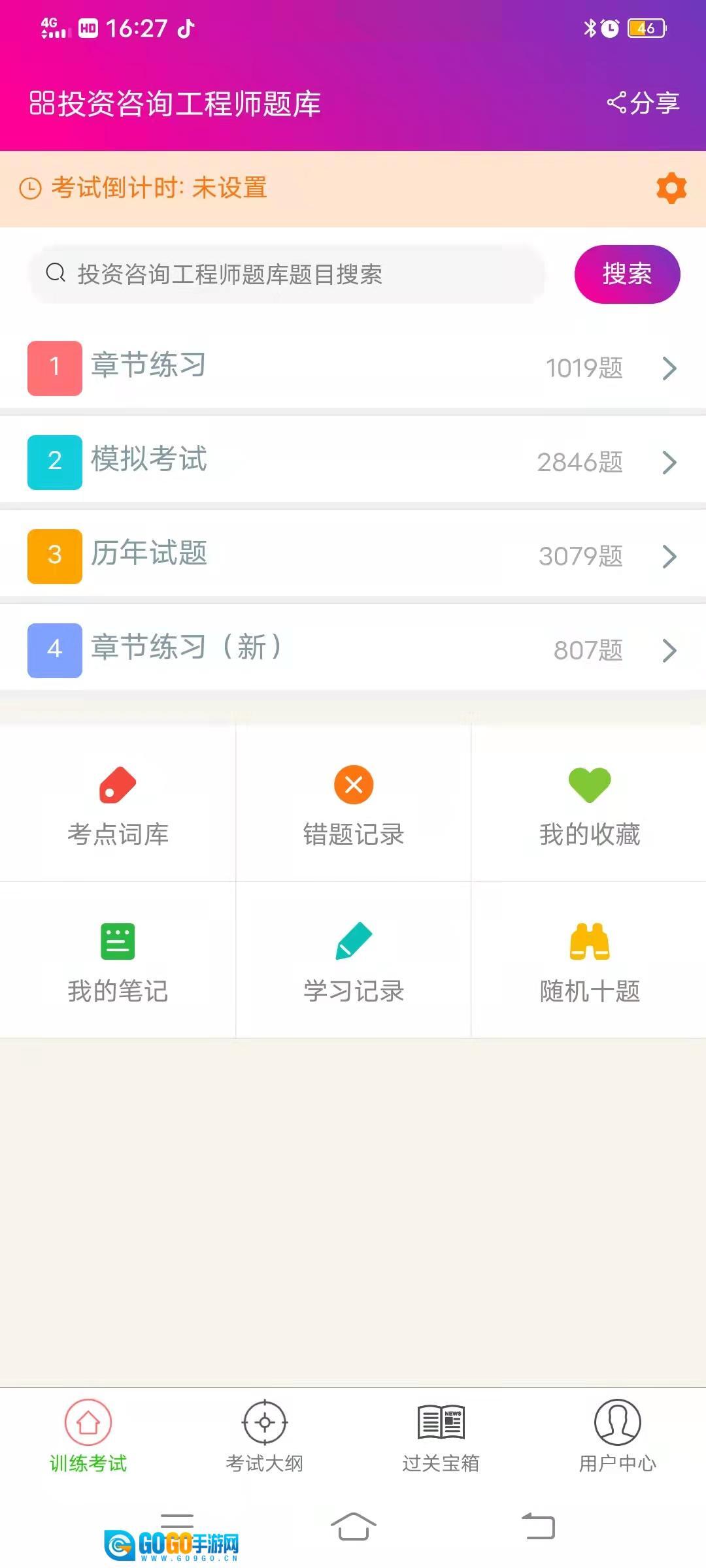Go to the system home screen
Screen dimensions: 706x1568
click(x=353, y=1527)
